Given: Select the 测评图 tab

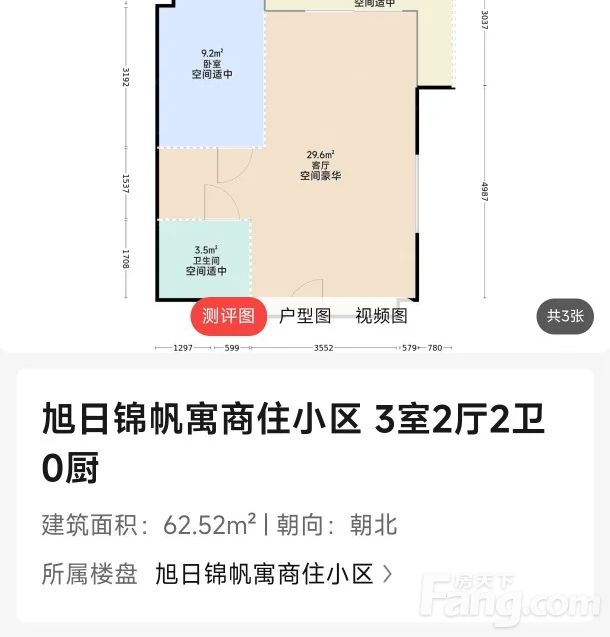Looking at the screenshot, I should pyautogui.click(x=229, y=316).
